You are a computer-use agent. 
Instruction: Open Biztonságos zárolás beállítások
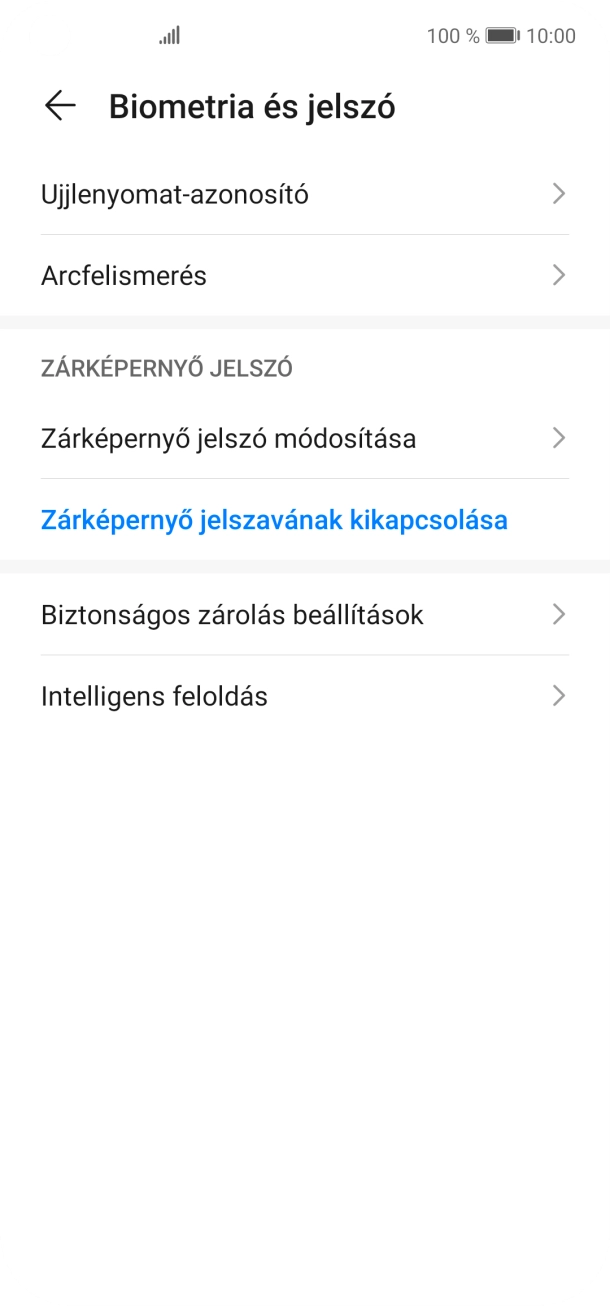click(x=304, y=614)
